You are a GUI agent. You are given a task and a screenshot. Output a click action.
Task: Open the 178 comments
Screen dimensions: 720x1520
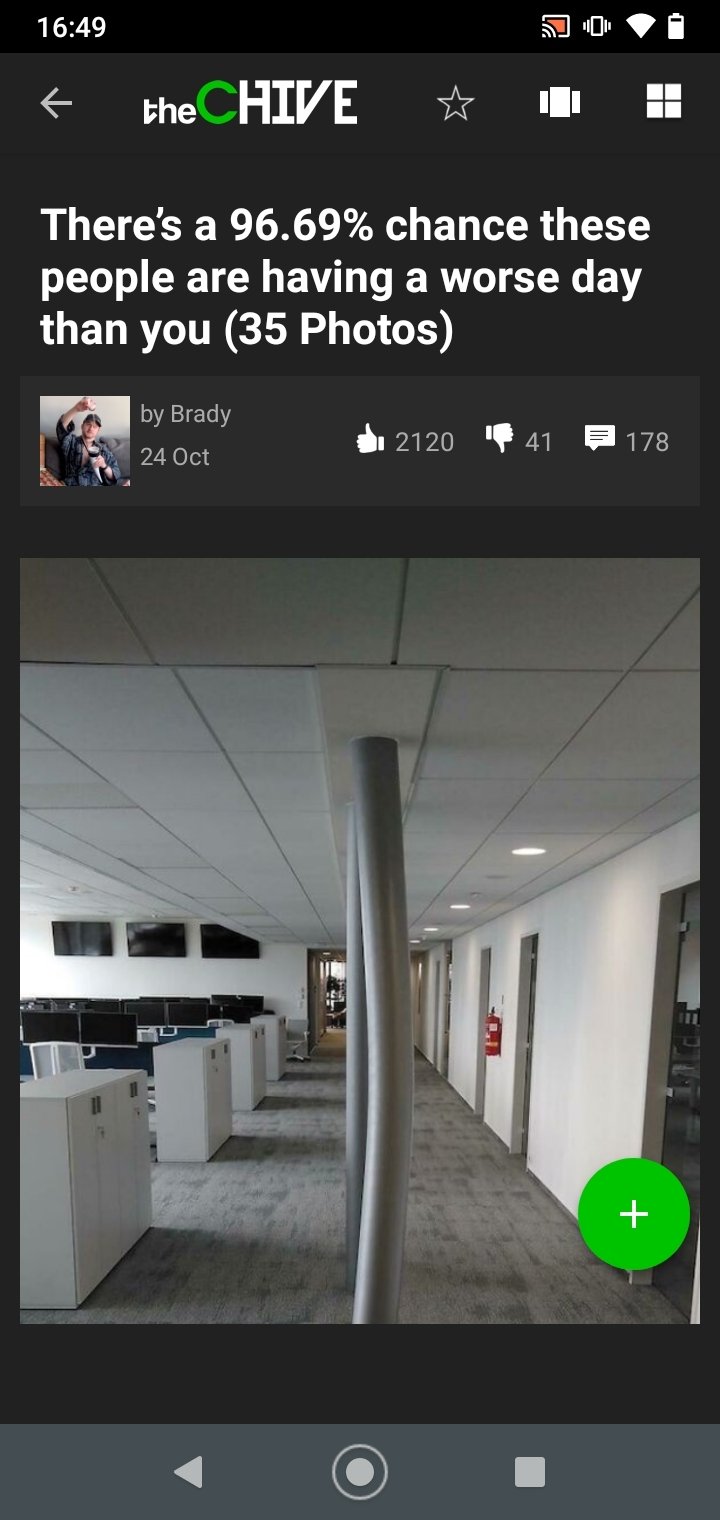point(627,441)
